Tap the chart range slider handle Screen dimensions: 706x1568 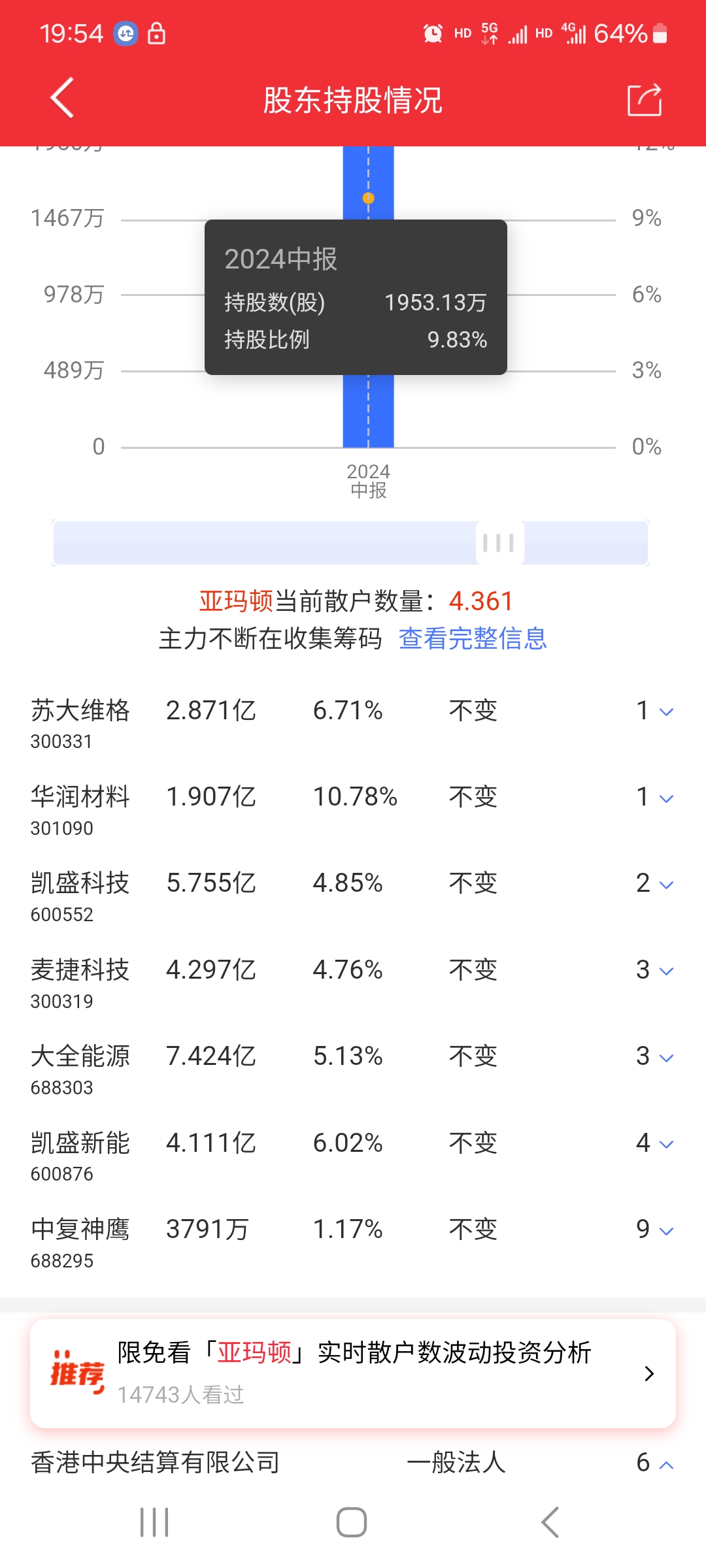(x=499, y=542)
